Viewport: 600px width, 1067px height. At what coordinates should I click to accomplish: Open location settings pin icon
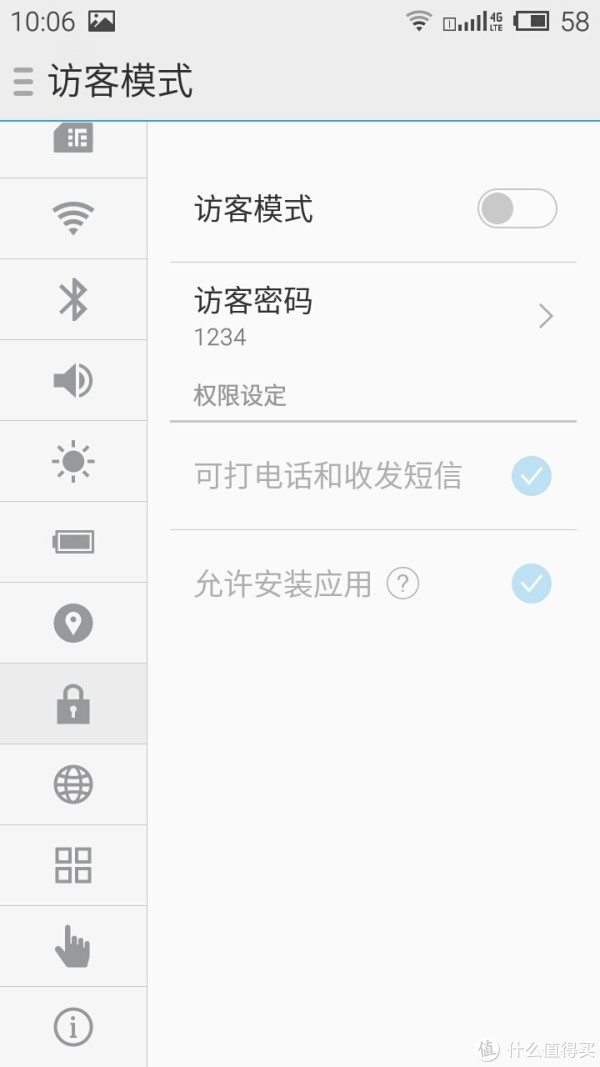click(x=73, y=623)
